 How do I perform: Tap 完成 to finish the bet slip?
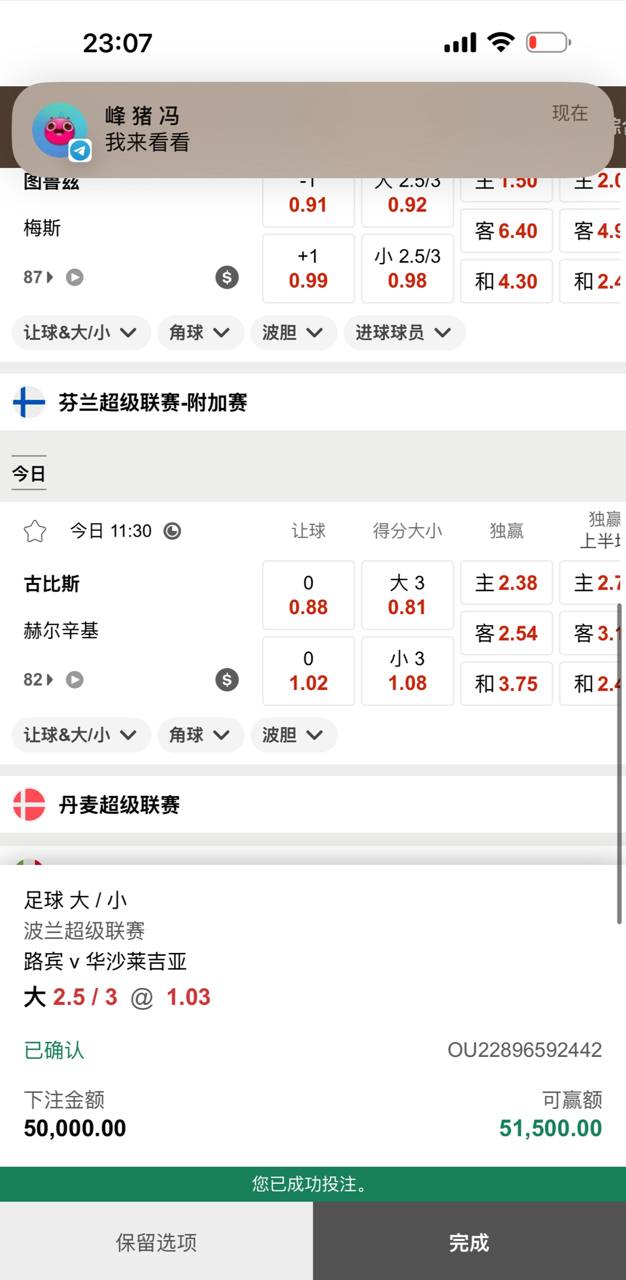point(469,1242)
